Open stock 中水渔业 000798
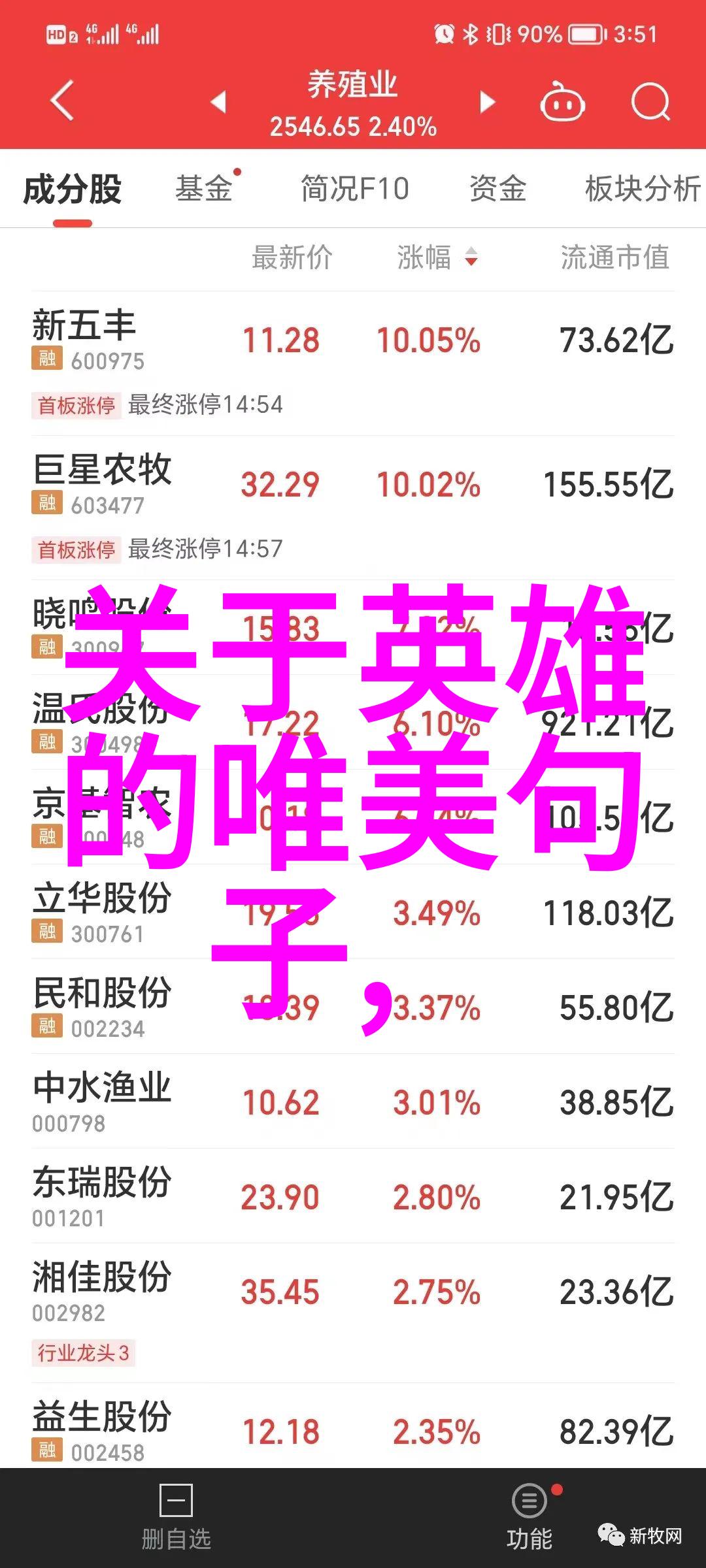The image size is (706, 1568). tap(353, 1102)
